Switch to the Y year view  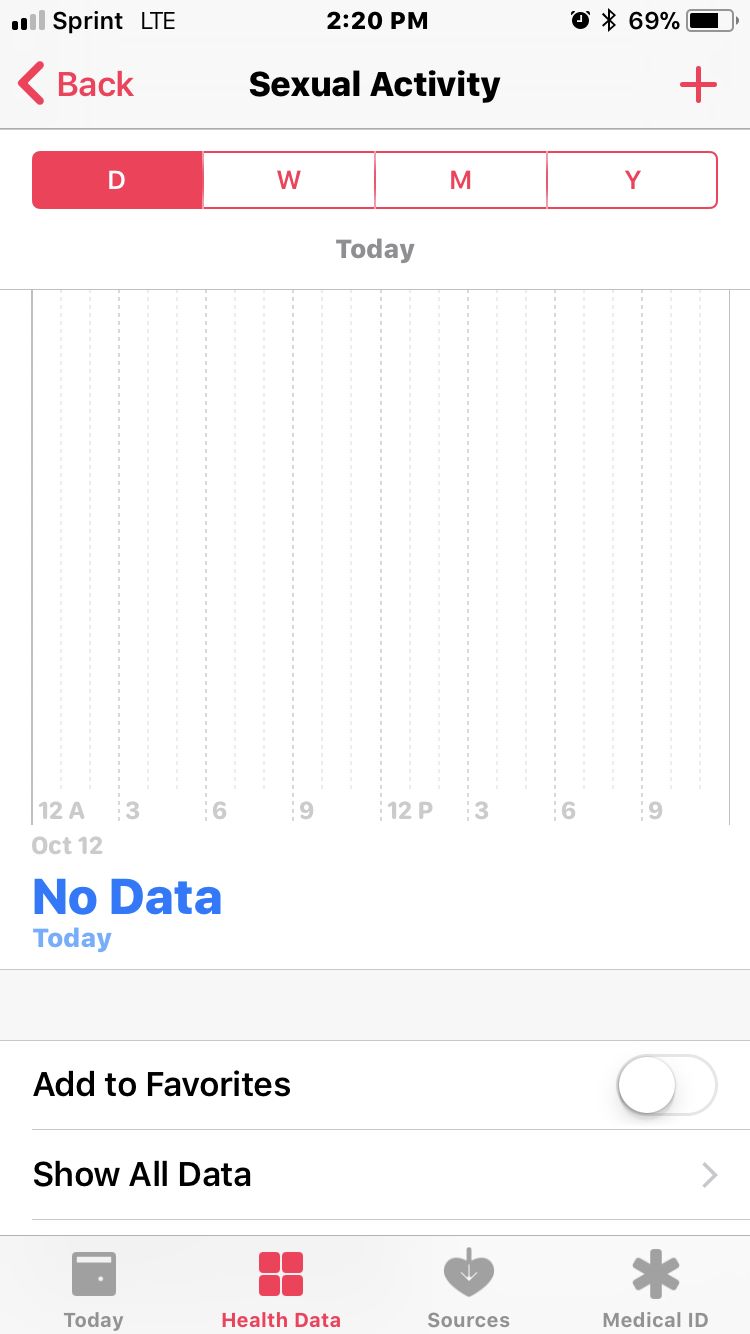(x=632, y=180)
